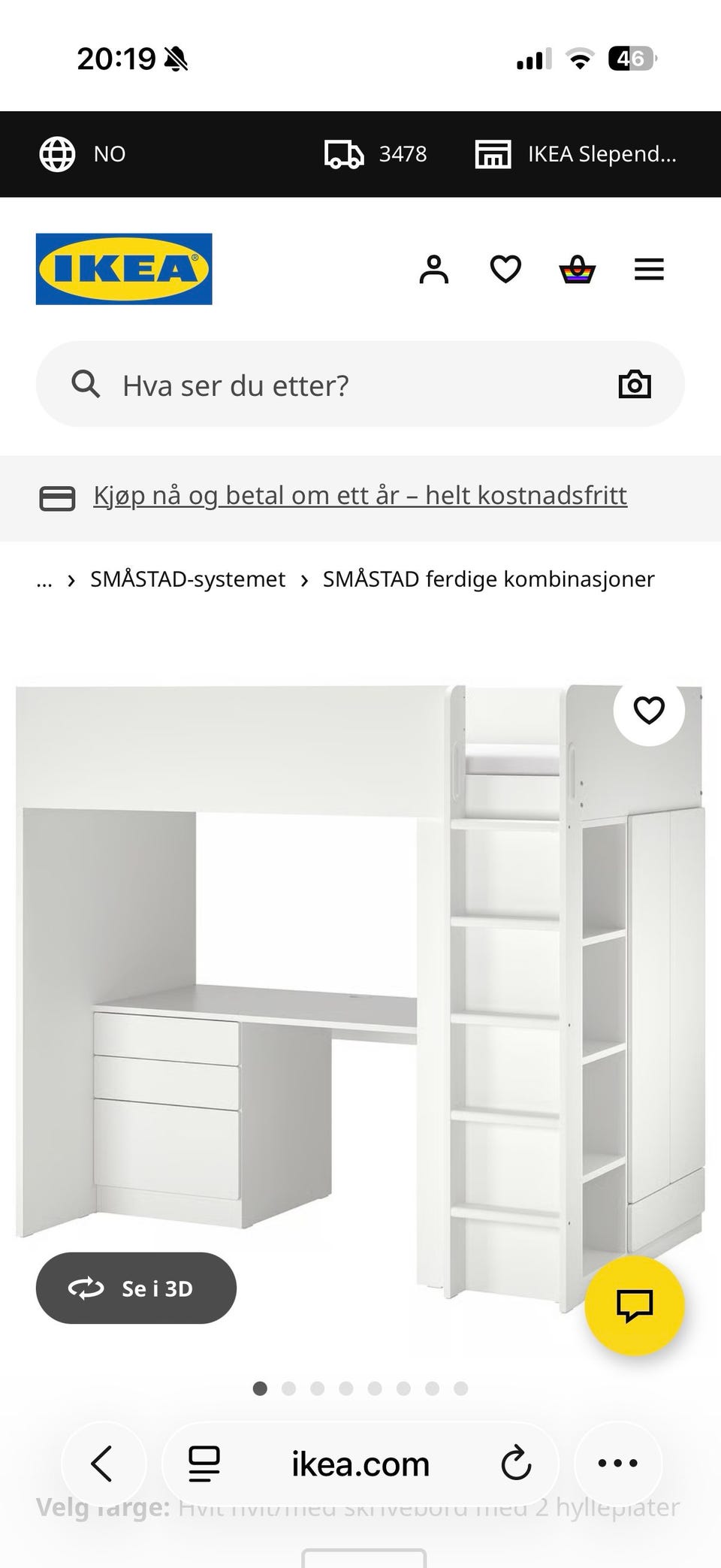Open the yellow chat bubble icon
Viewport: 721px width, 1568px height.
[x=635, y=1306]
